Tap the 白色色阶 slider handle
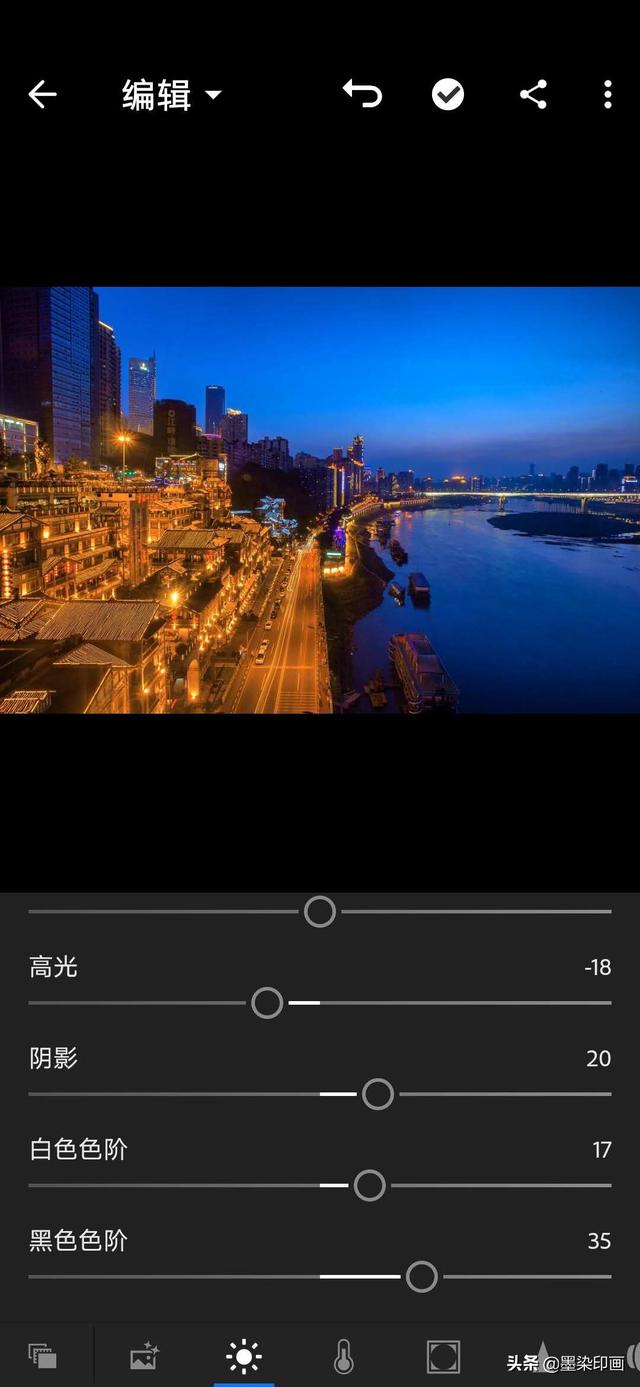The height and width of the screenshot is (1387, 640). [370, 1186]
